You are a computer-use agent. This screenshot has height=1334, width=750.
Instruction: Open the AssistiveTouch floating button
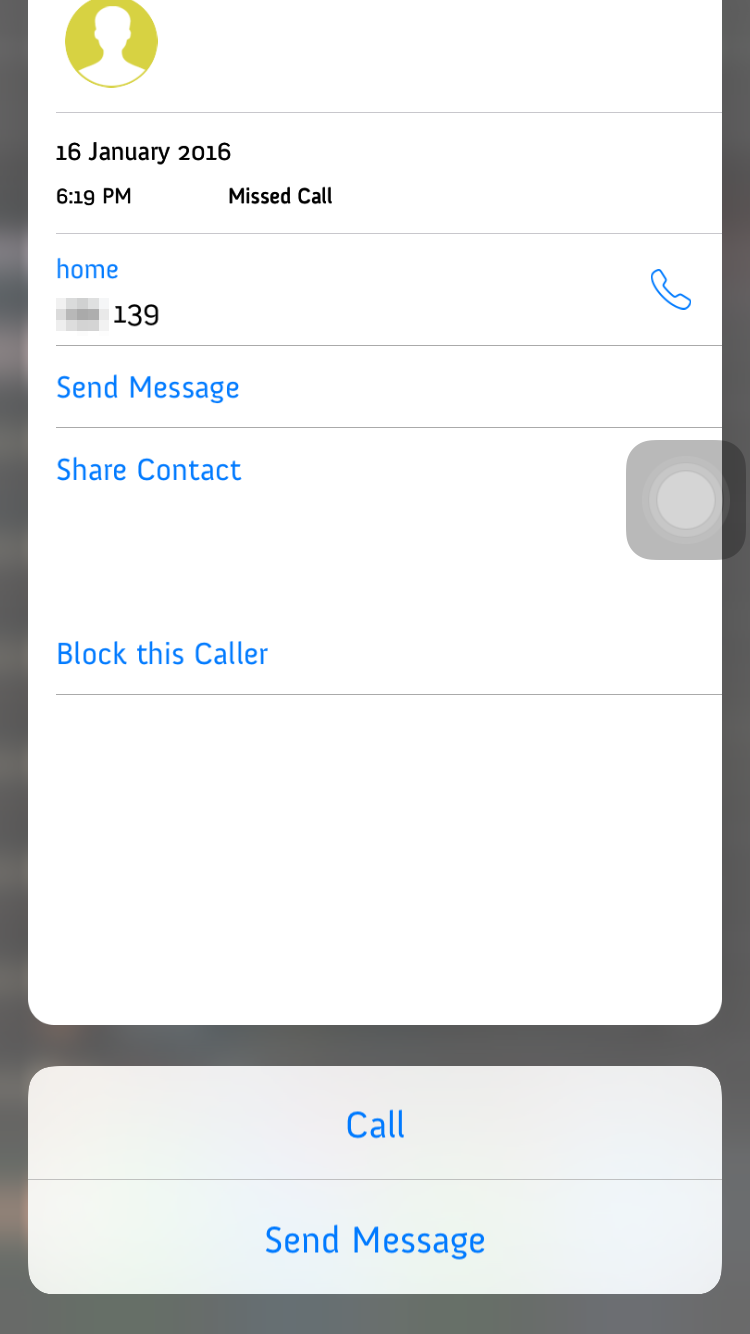(686, 499)
